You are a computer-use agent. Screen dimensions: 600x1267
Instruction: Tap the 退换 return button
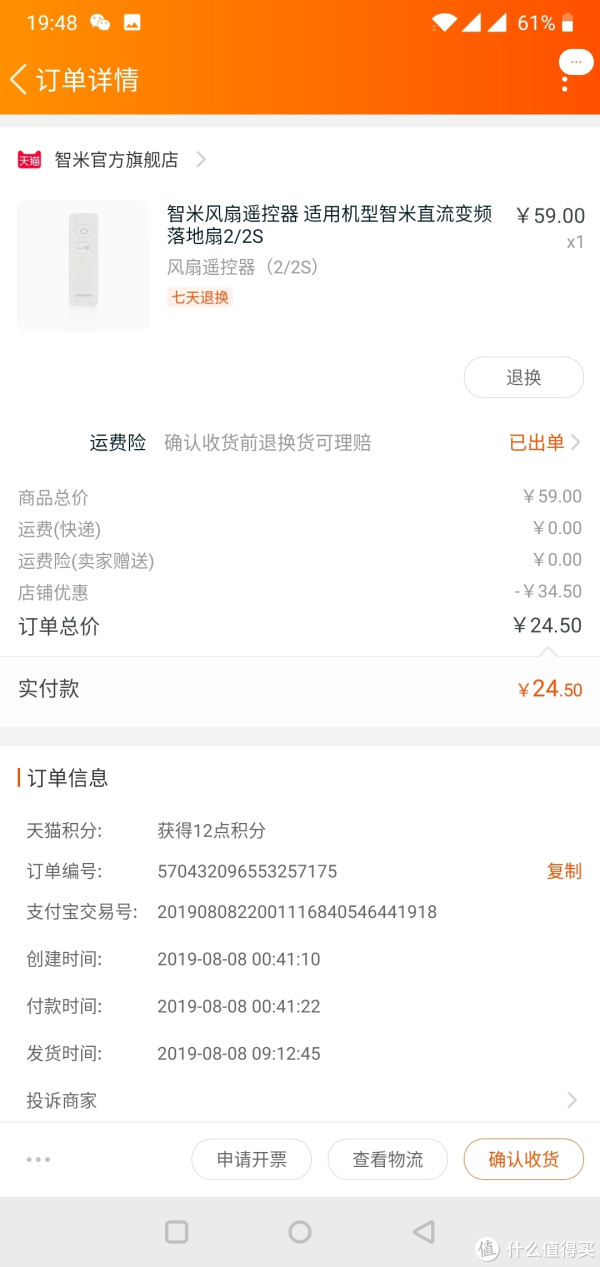coord(523,378)
